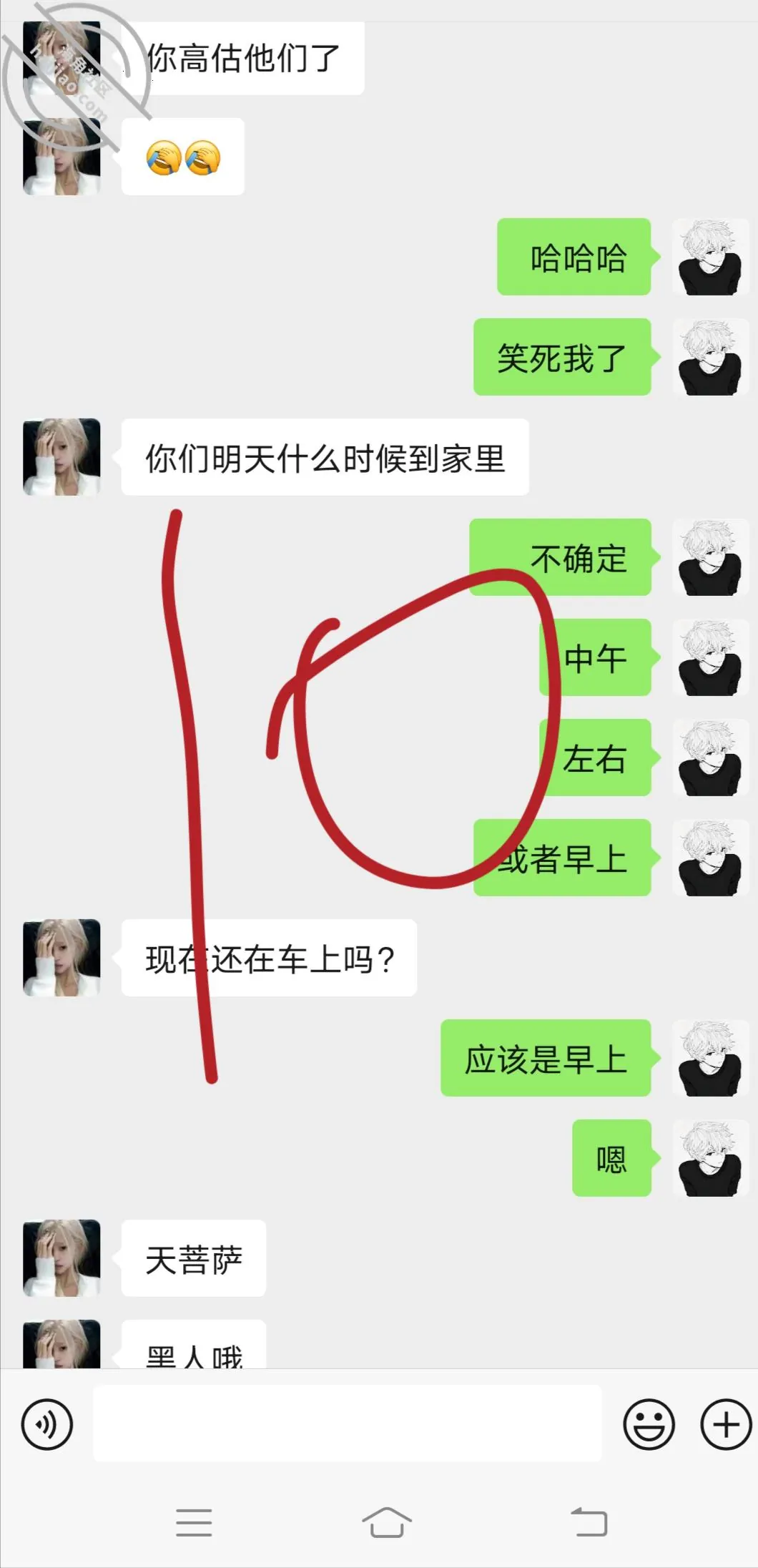
Task: Go to the system home screen
Action: coord(387,1522)
